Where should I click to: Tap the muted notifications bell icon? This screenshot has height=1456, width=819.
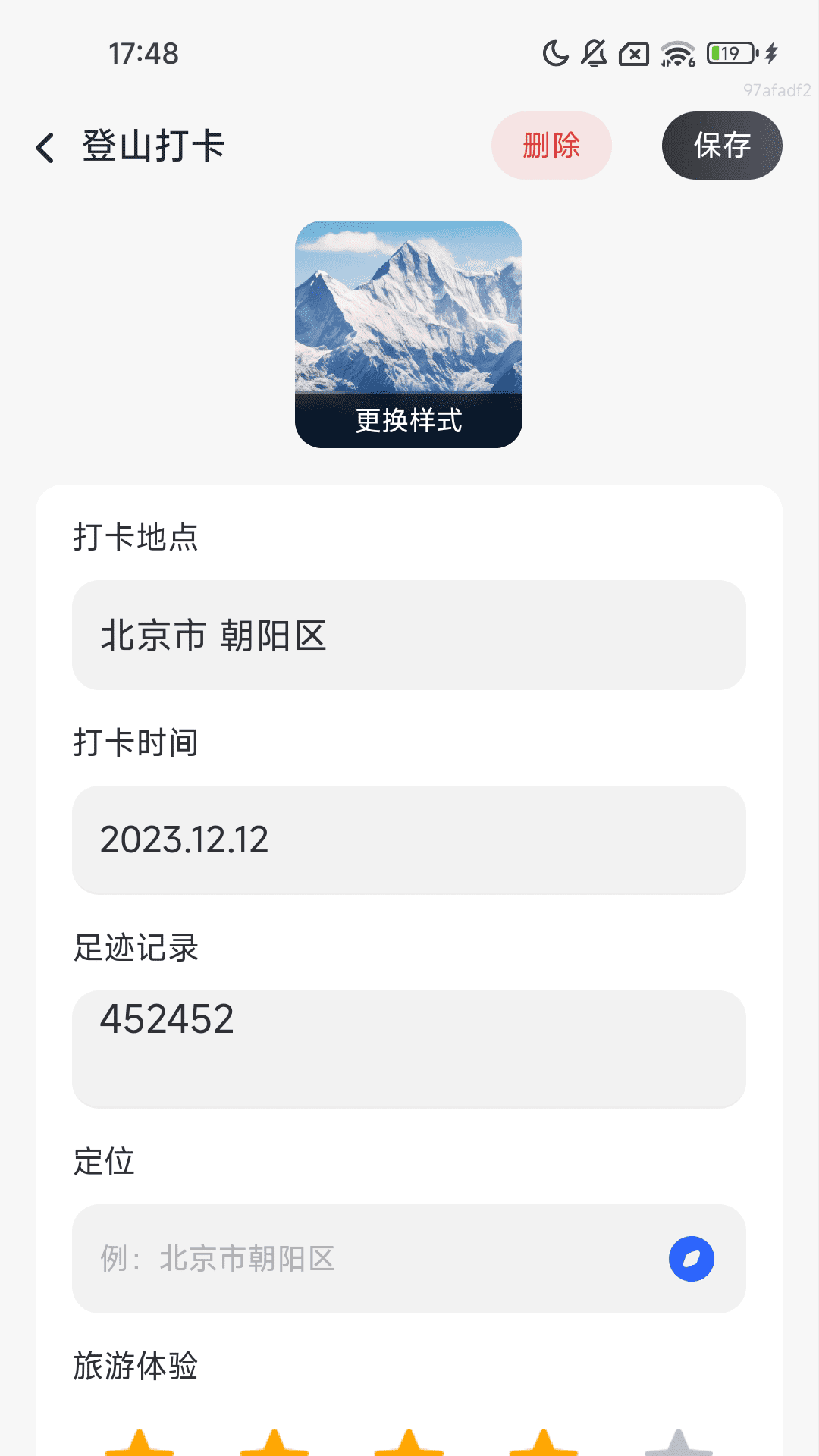pyautogui.click(x=595, y=52)
